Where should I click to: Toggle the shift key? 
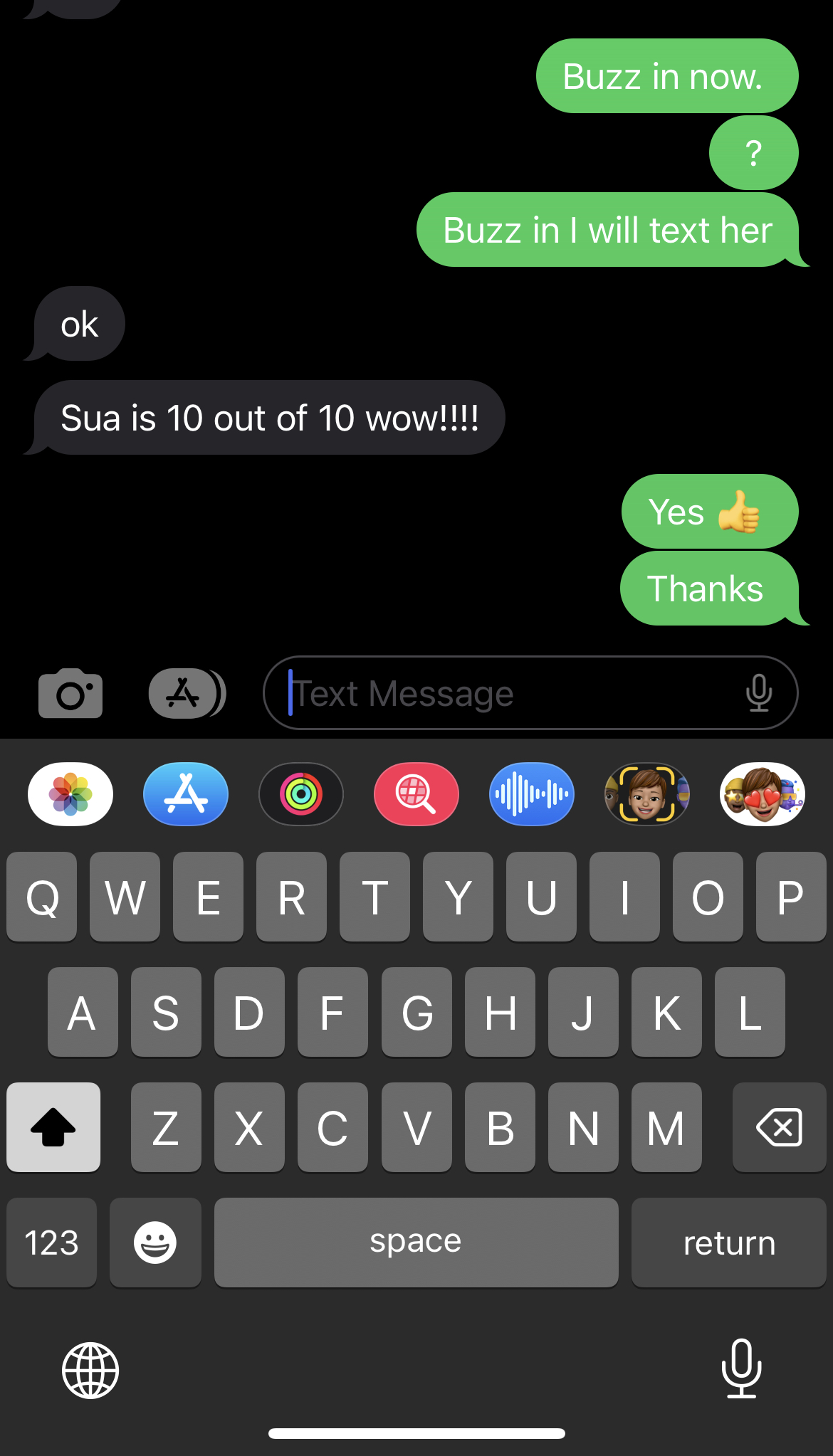click(x=53, y=1127)
